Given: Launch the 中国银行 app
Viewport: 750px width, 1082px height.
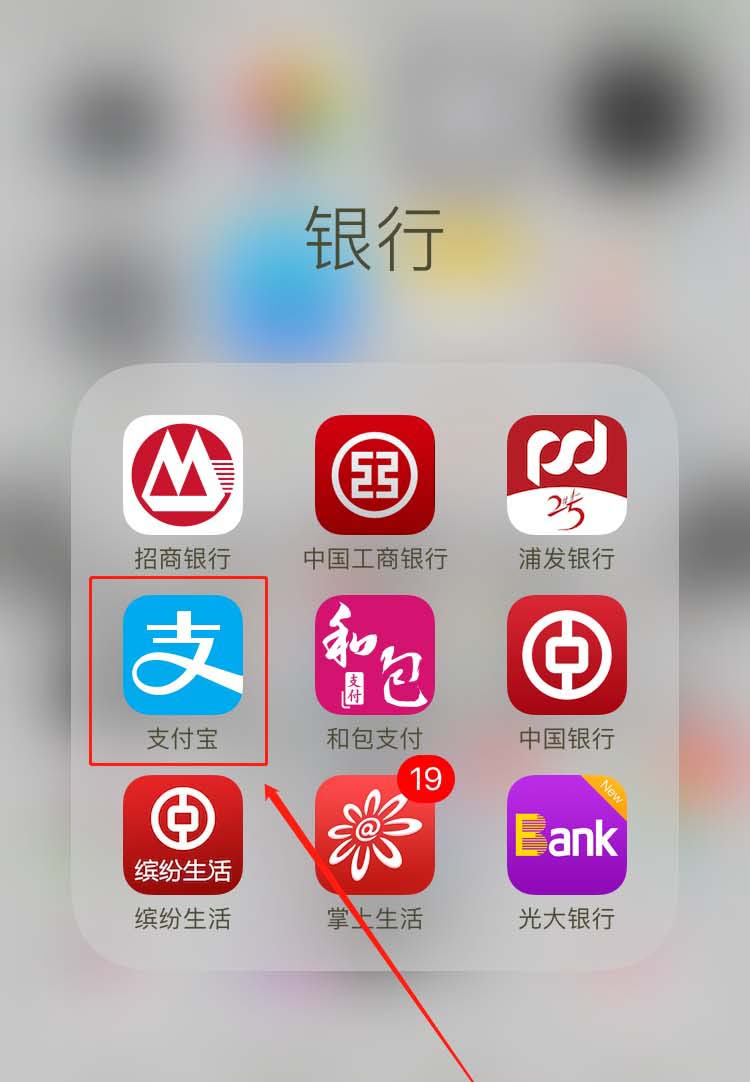Looking at the screenshot, I should [x=567, y=655].
